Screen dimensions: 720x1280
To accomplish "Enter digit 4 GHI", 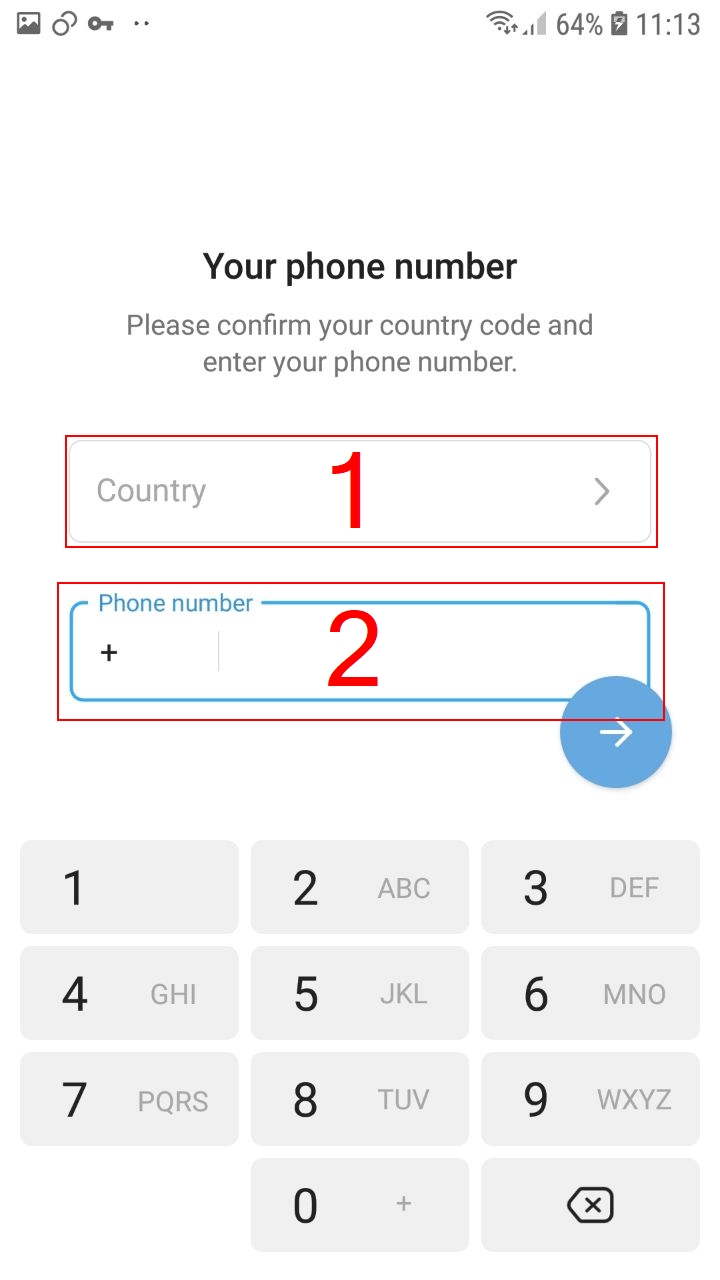I will coord(129,993).
